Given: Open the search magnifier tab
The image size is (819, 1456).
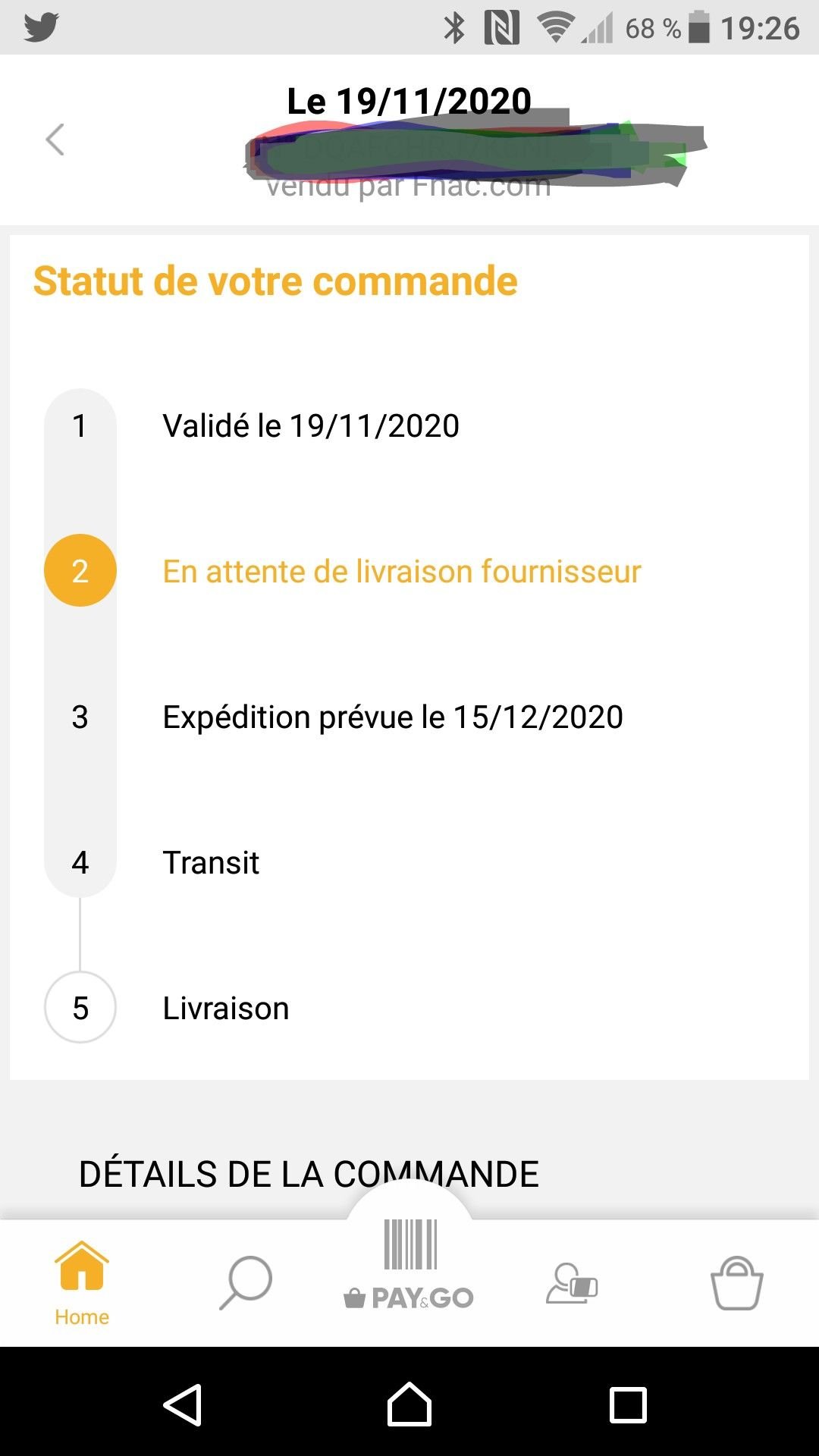Looking at the screenshot, I should click(246, 1283).
